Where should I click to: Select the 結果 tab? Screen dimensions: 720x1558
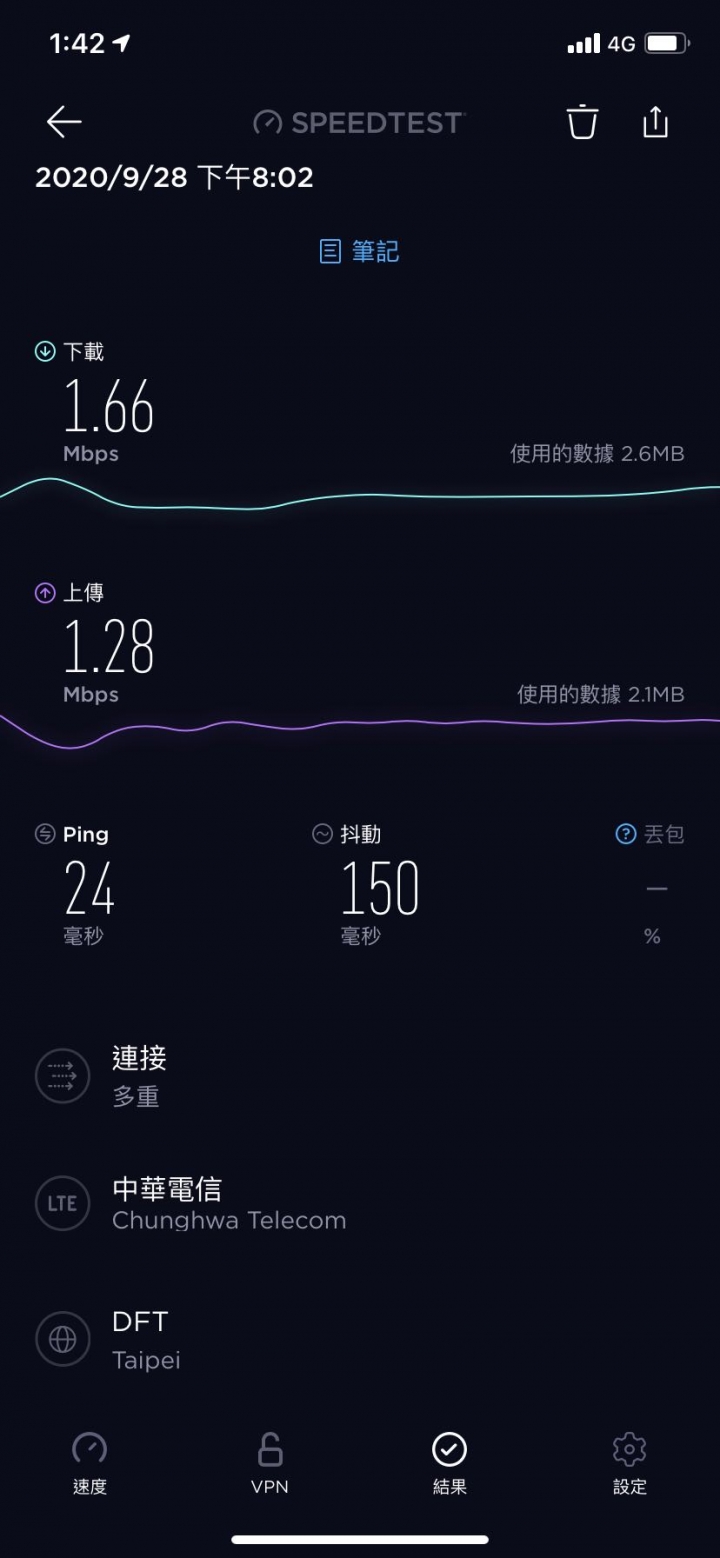[x=450, y=1464]
